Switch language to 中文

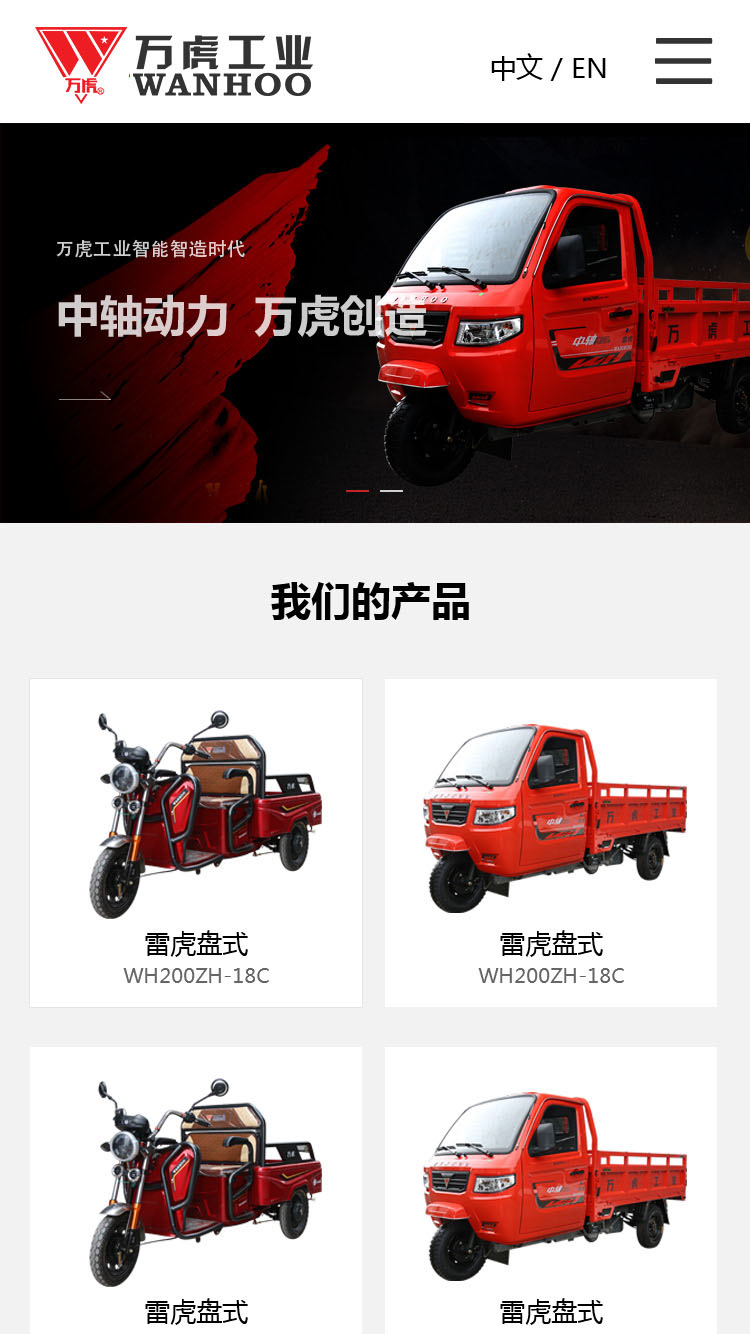[516, 68]
